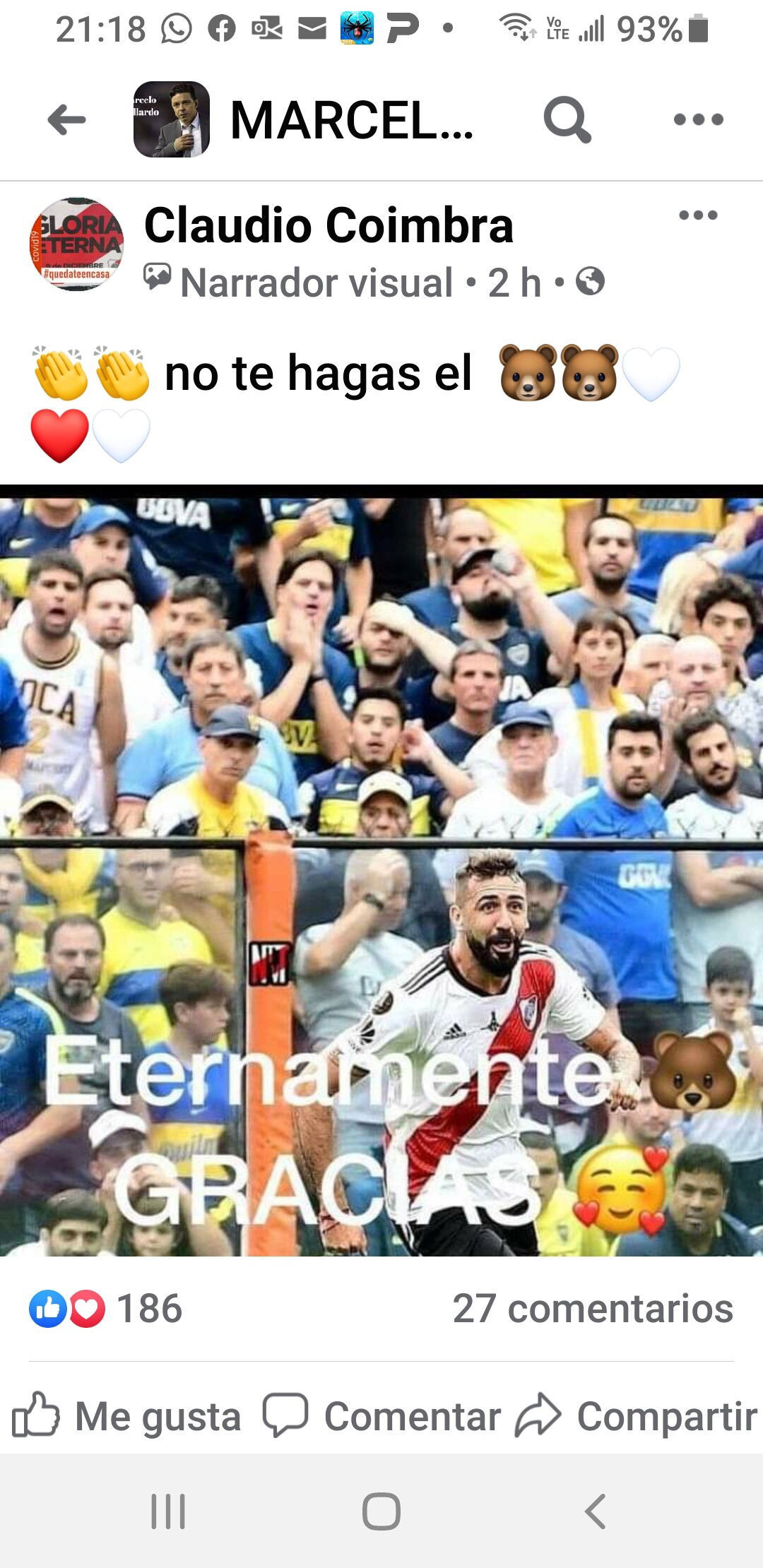Share the post with Compartir

pos(636,1415)
